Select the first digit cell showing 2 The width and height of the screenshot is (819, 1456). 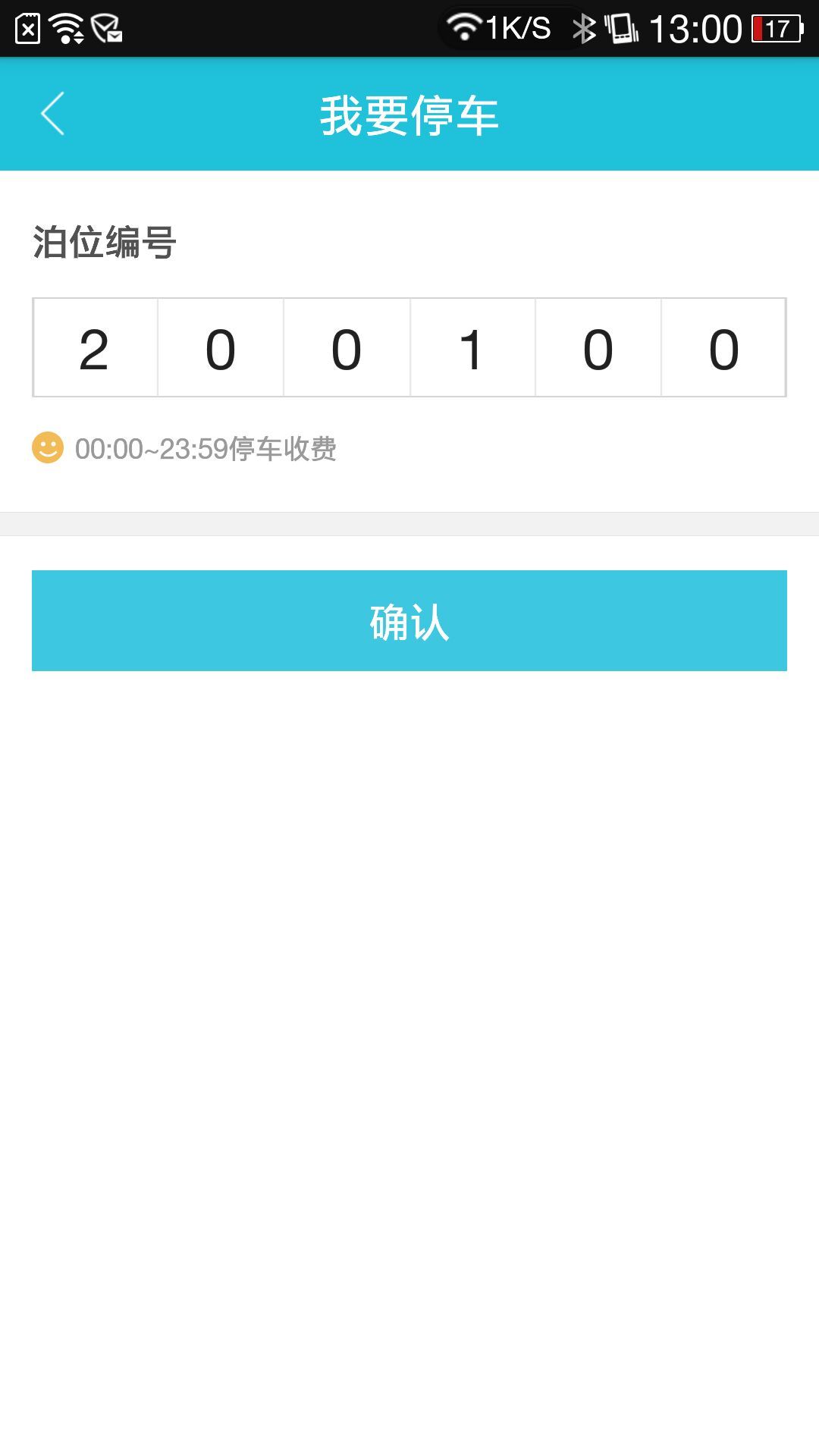point(95,347)
